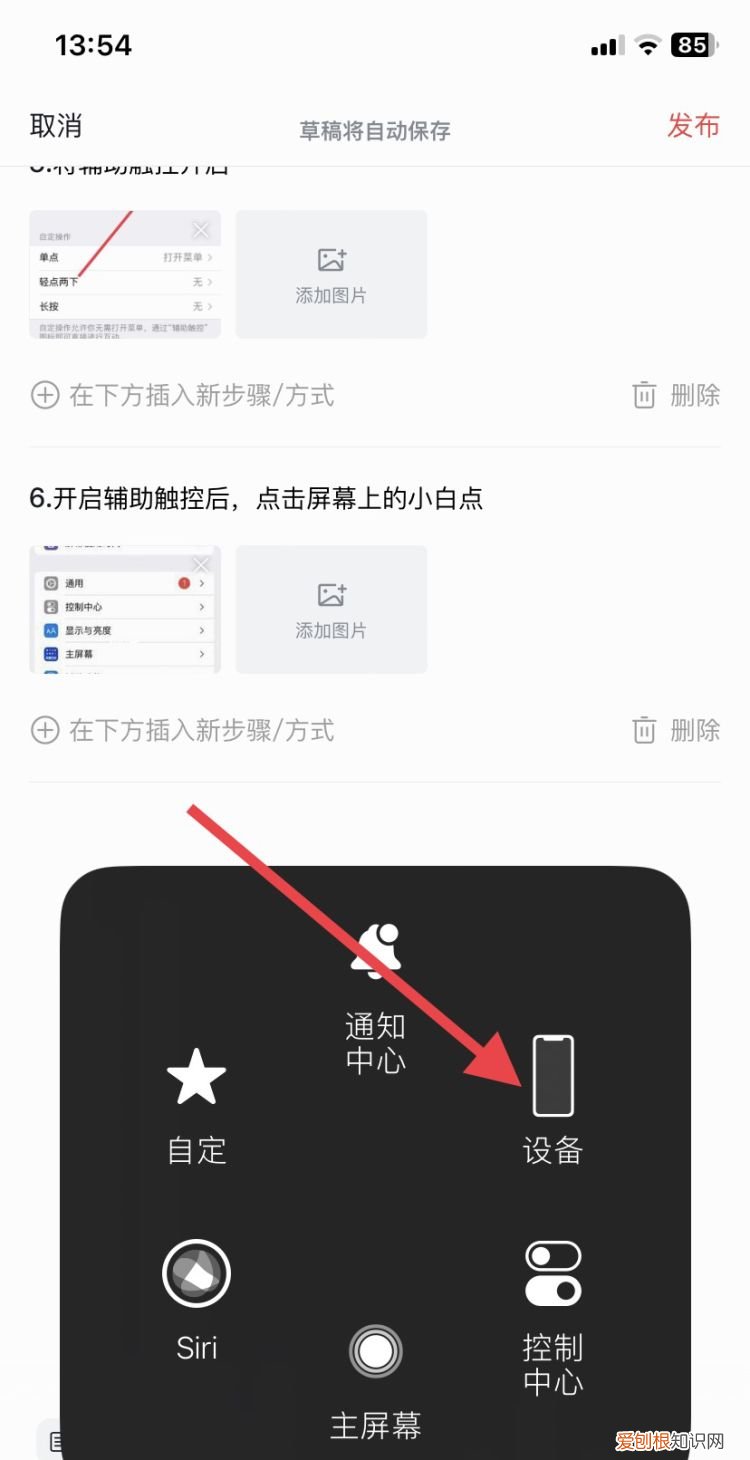The image size is (750, 1460).
Task: Click the 发布 publish button
Action: click(x=694, y=127)
